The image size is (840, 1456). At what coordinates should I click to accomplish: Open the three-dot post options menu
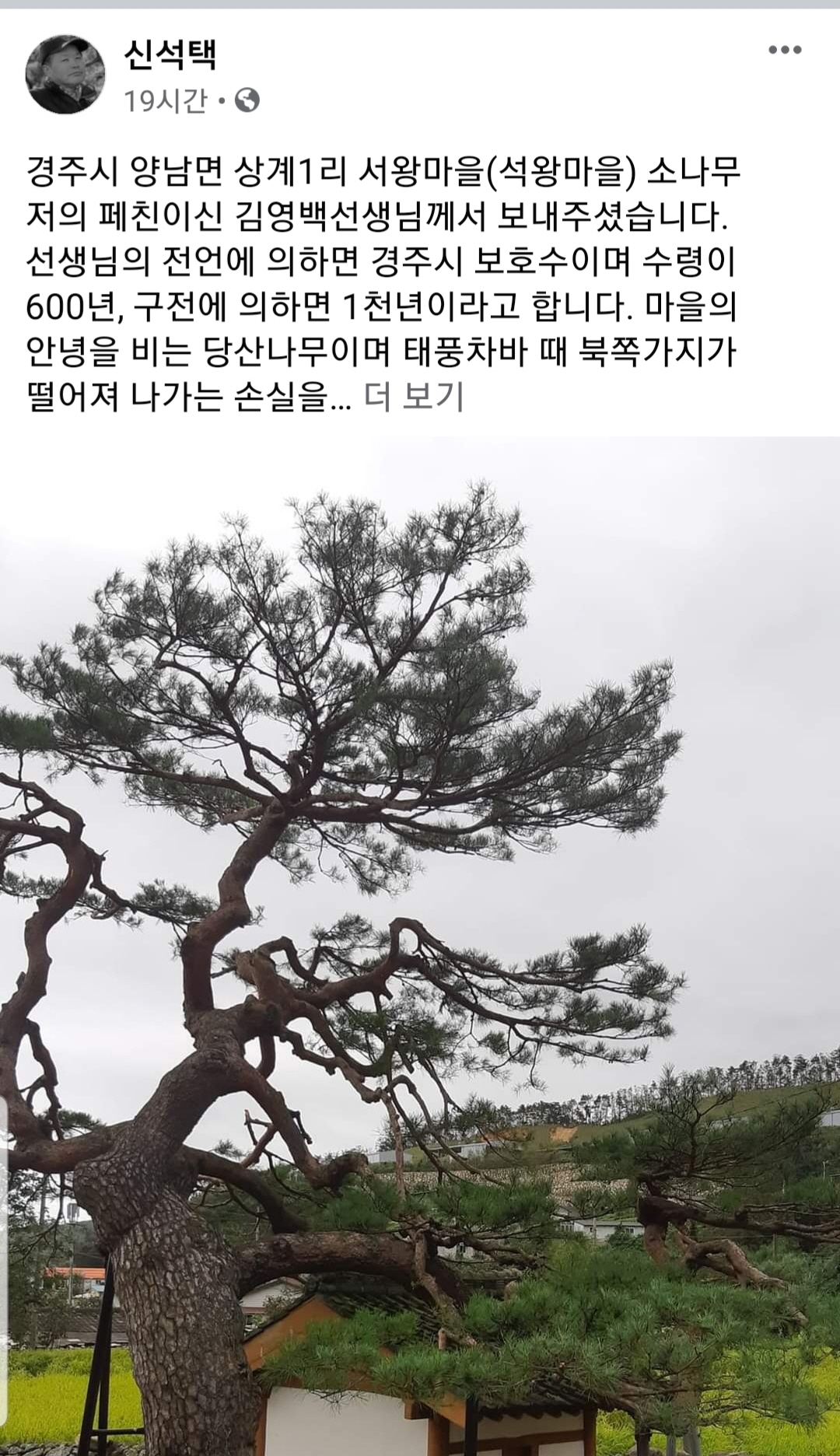[784, 51]
